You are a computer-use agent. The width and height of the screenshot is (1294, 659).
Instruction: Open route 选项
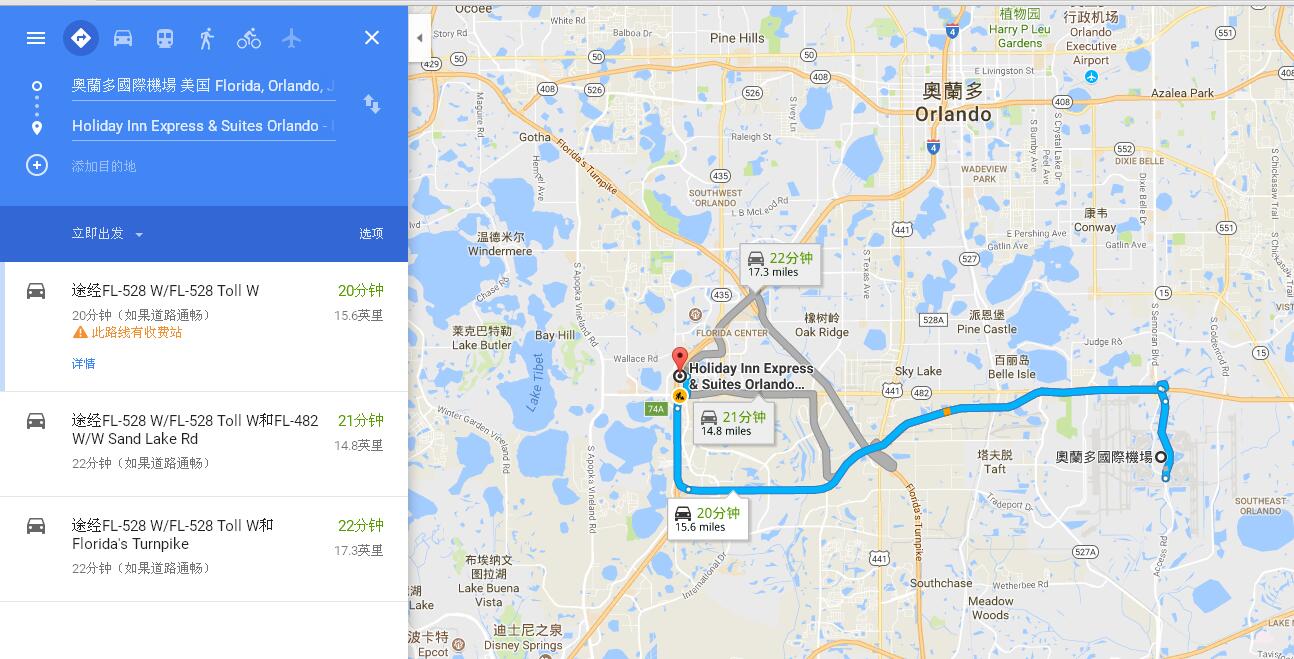[371, 234]
